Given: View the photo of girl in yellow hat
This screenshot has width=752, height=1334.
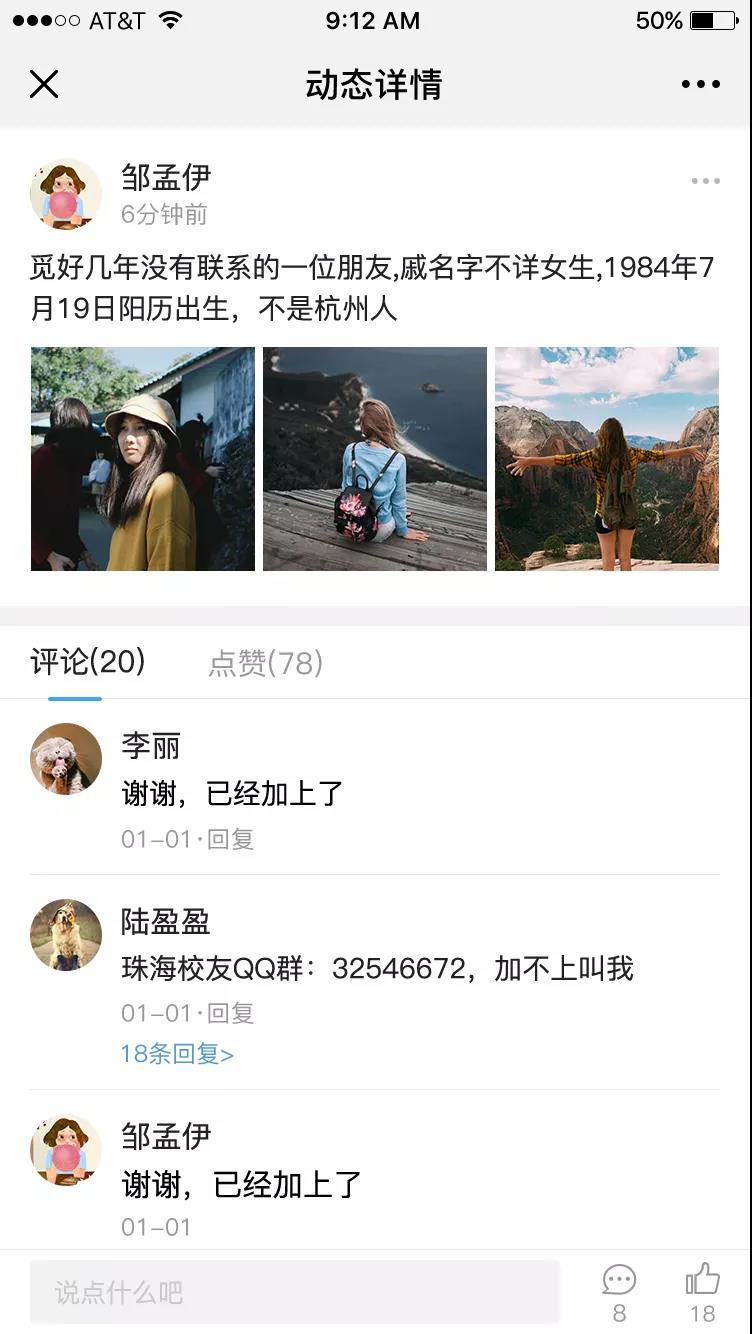Looking at the screenshot, I should click(x=143, y=459).
